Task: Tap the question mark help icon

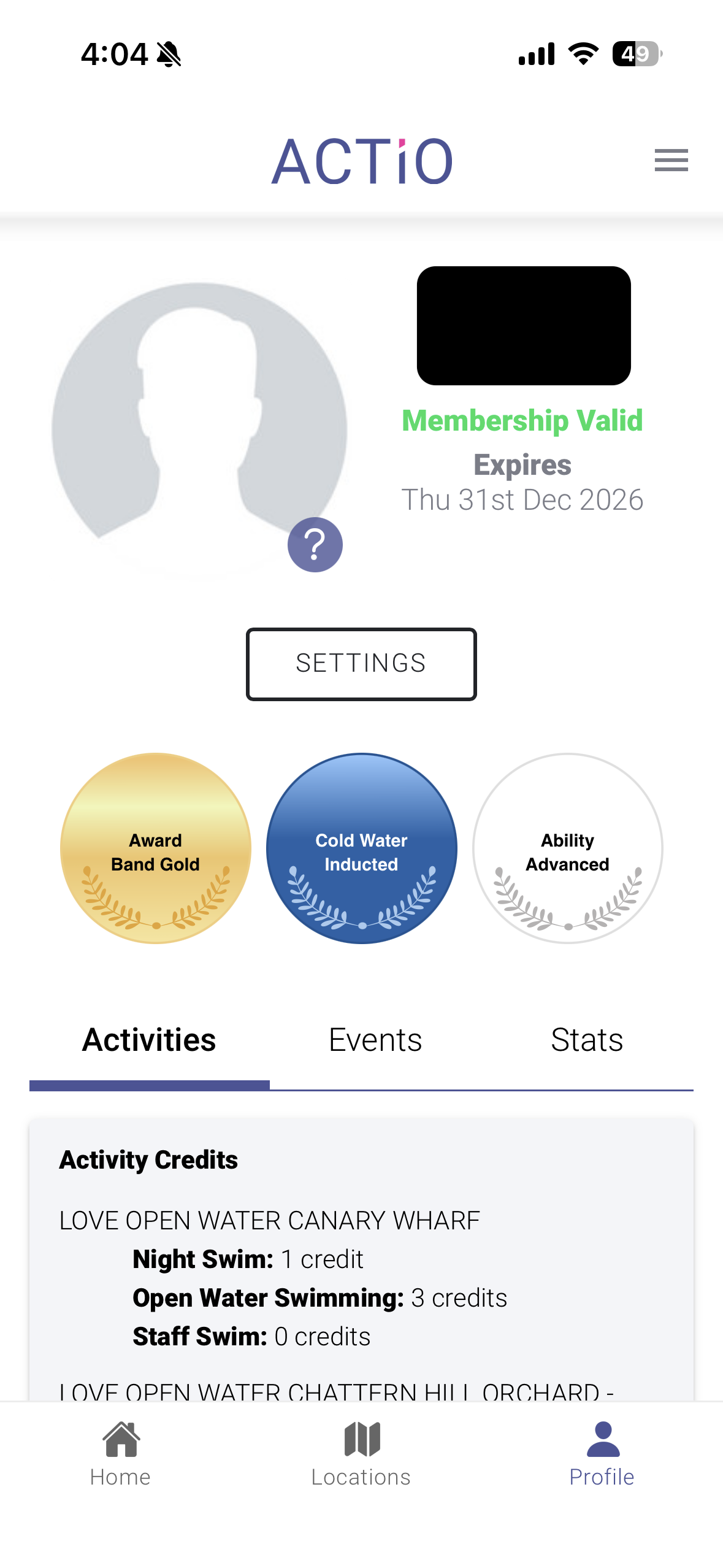Action: click(x=315, y=544)
